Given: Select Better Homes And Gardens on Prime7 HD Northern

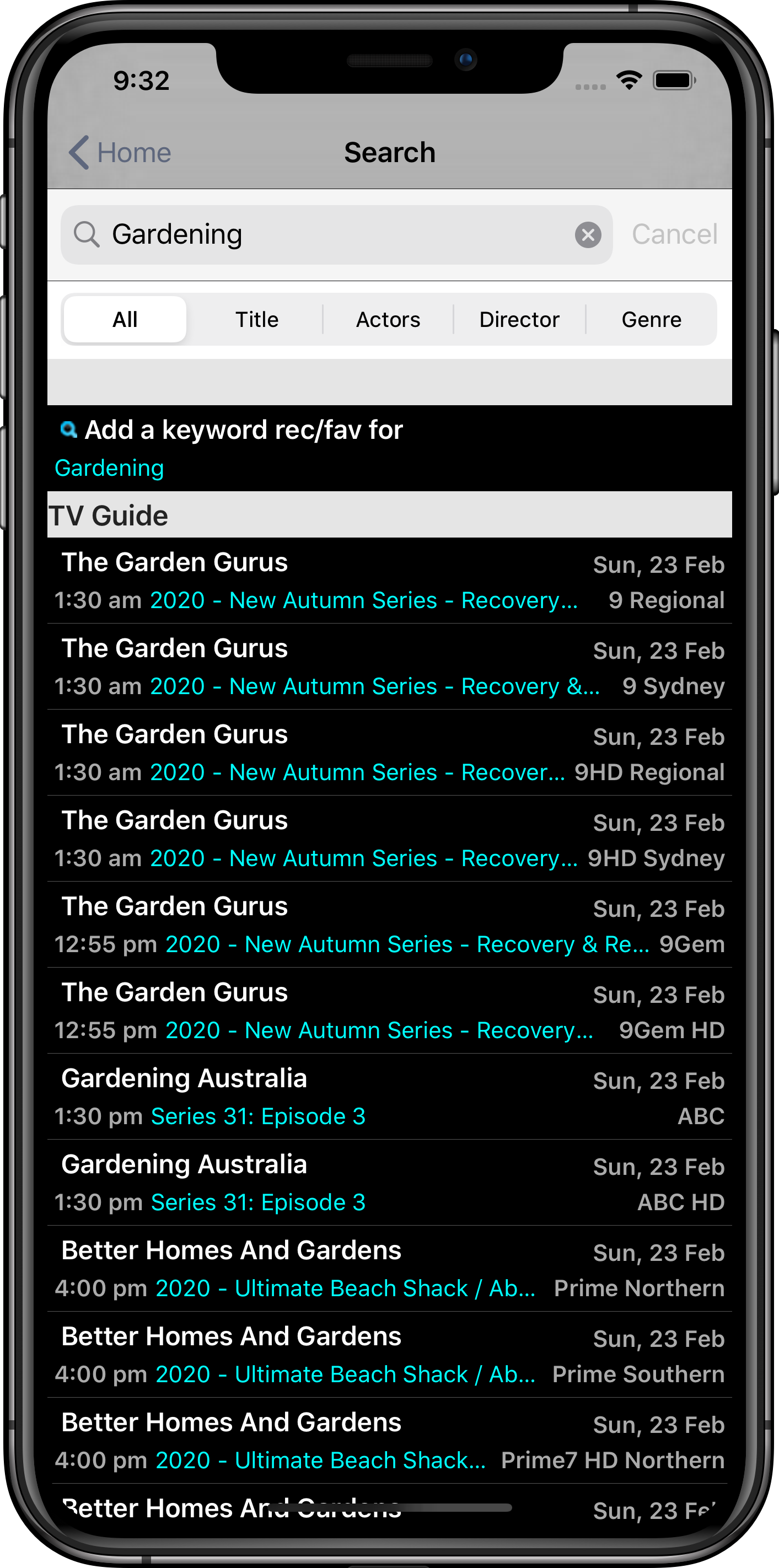Looking at the screenshot, I should [389, 1440].
